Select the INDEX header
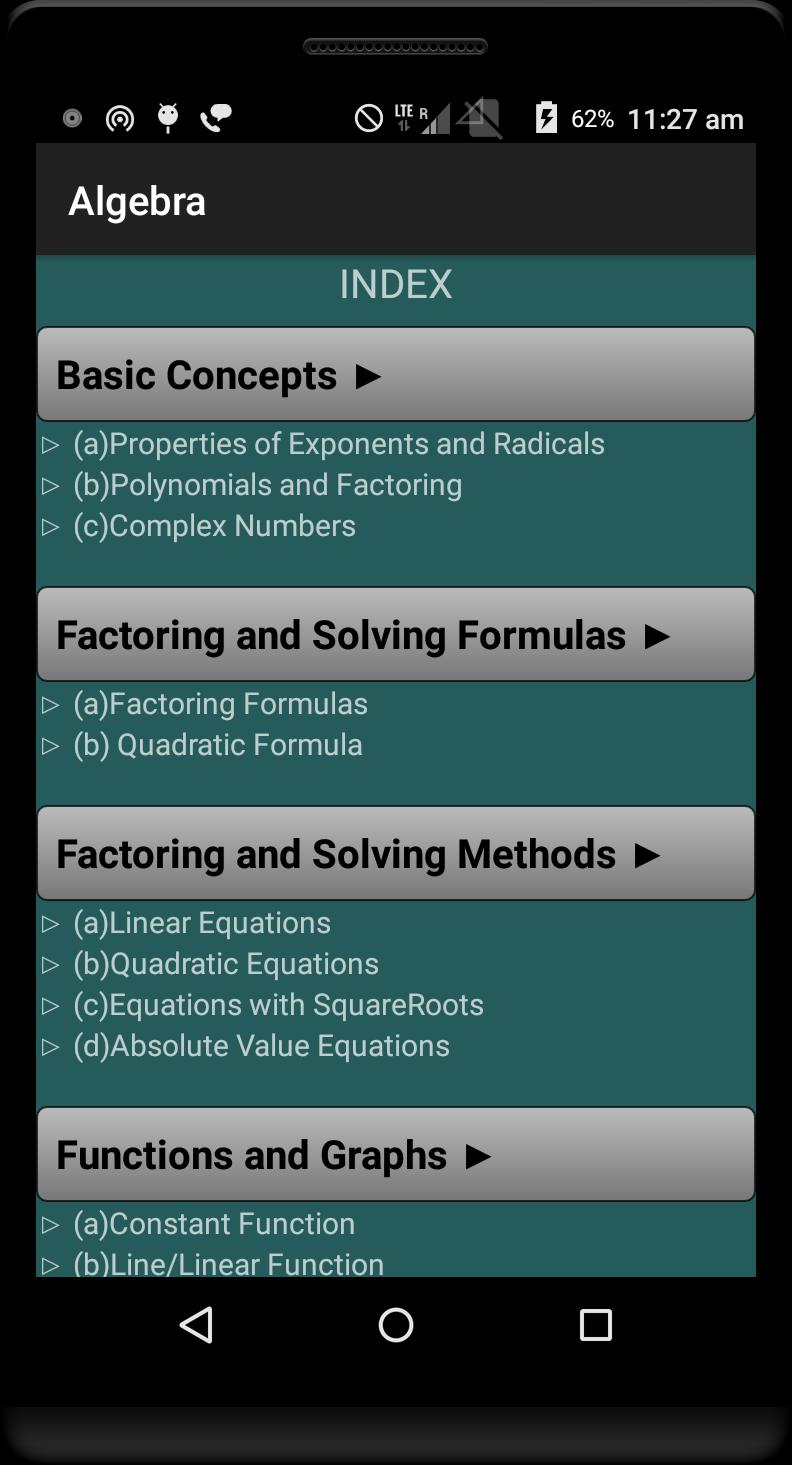The image size is (792, 1465). [x=396, y=284]
